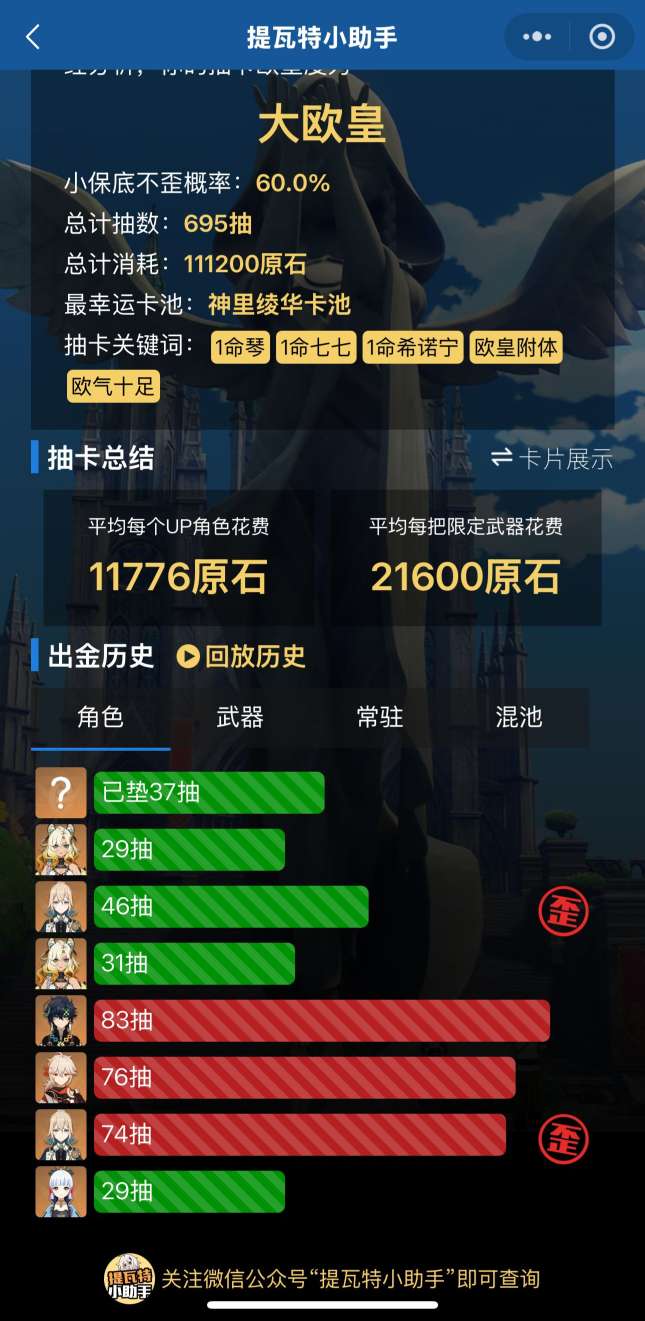Open the mini program more-options menu
The width and height of the screenshot is (645, 1321).
(x=537, y=37)
